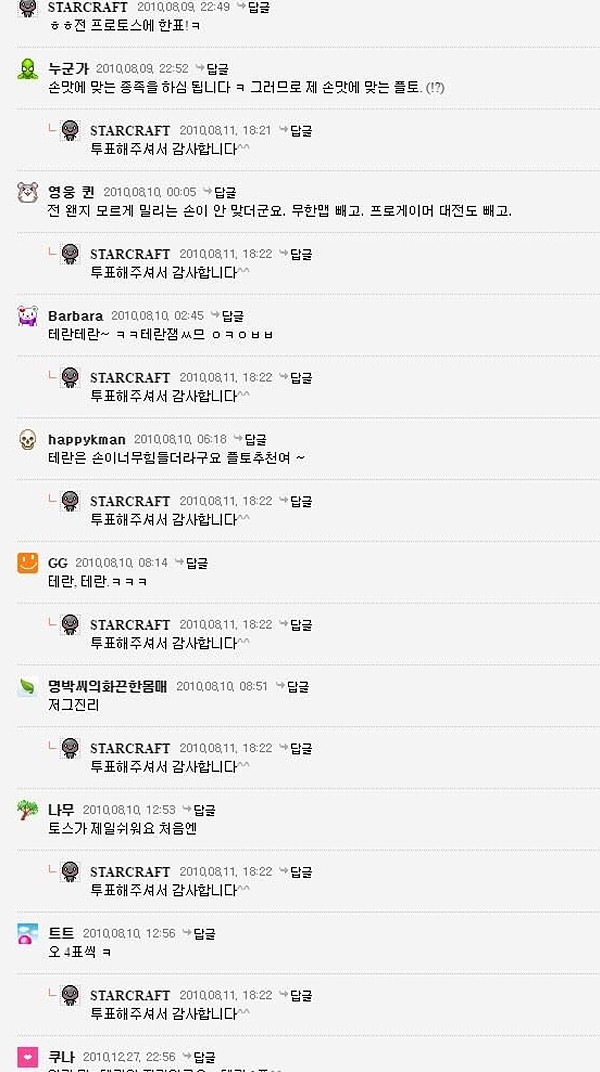Reply to Barbara's comment
This screenshot has height=1072, width=600.
click(232, 316)
